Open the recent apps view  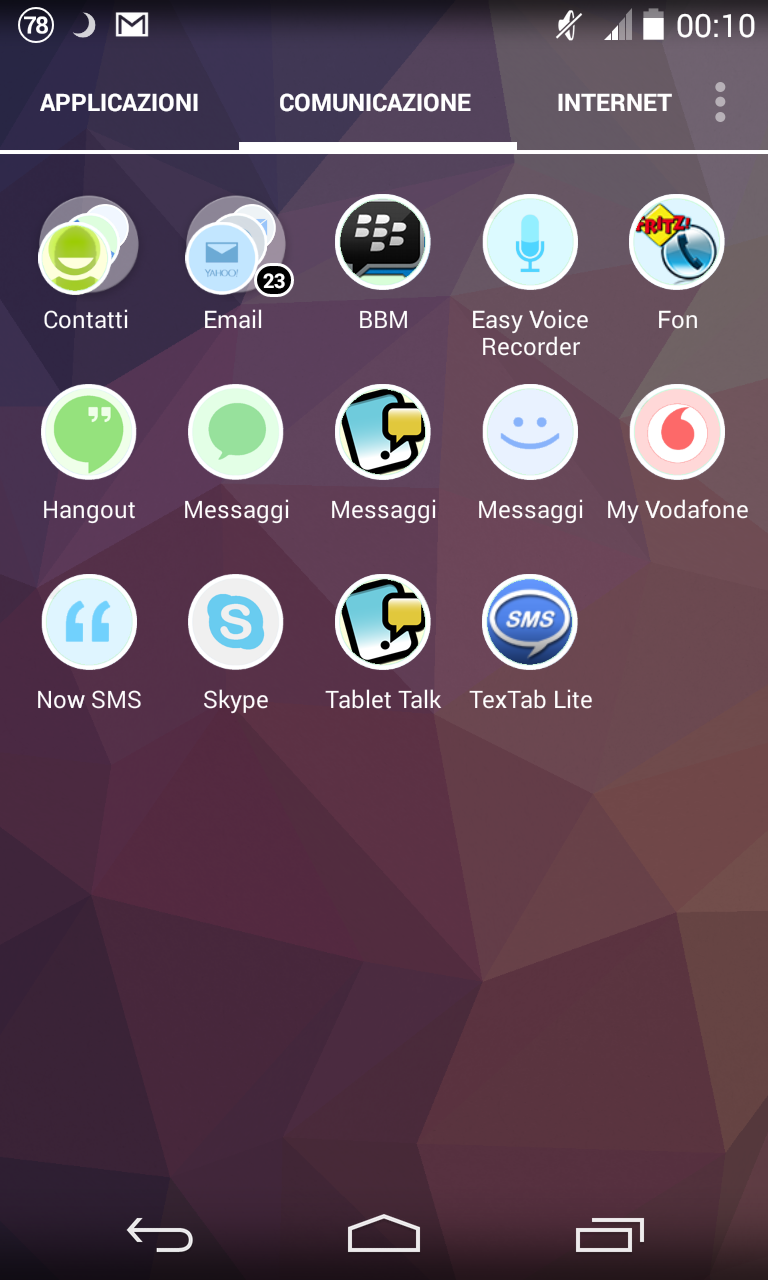coord(610,1235)
